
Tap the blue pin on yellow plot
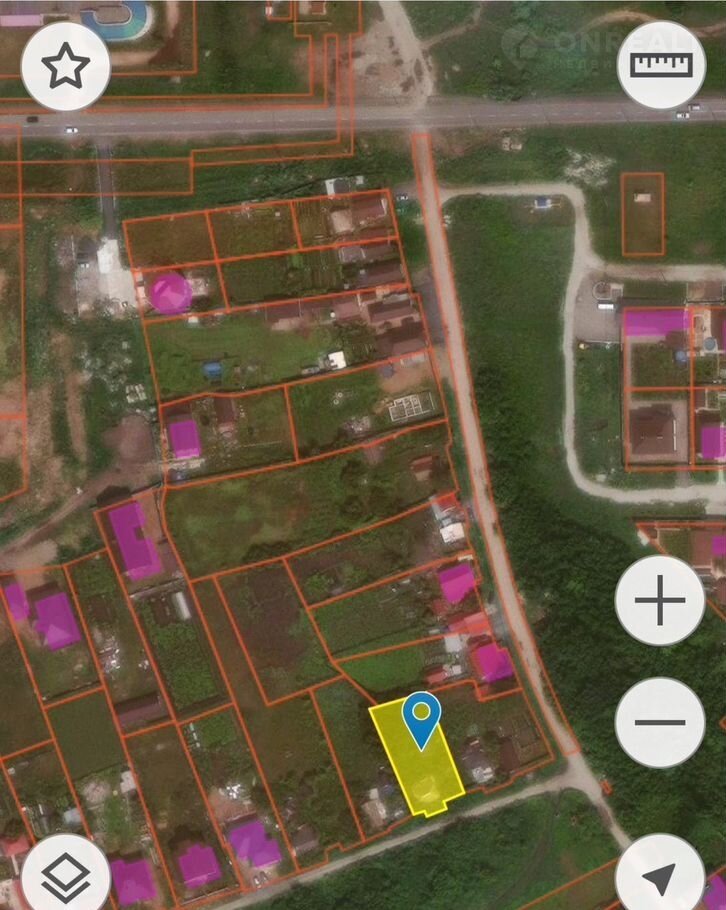pos(423,715)
